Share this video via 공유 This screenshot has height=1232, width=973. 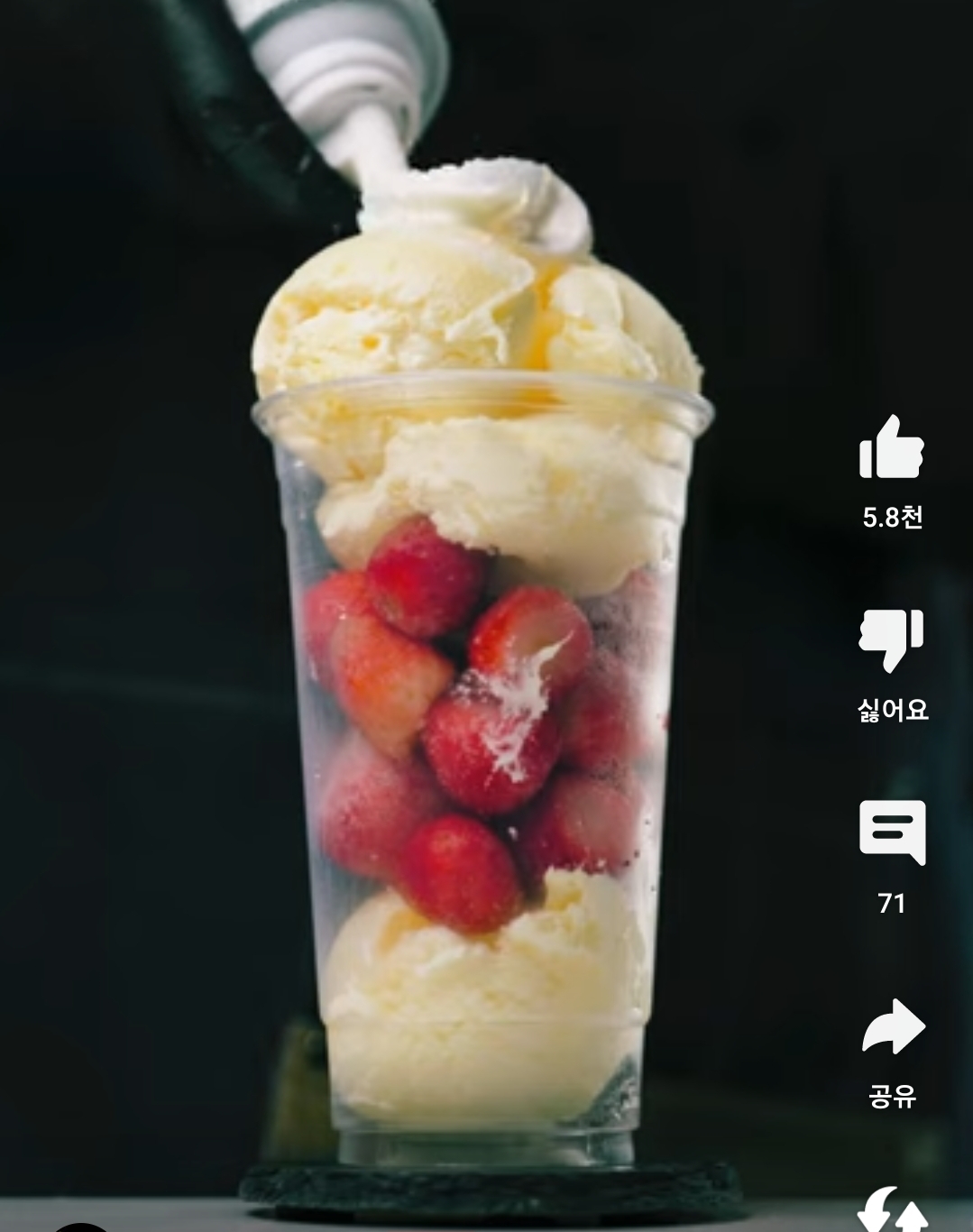click(x=893, y=1026)
